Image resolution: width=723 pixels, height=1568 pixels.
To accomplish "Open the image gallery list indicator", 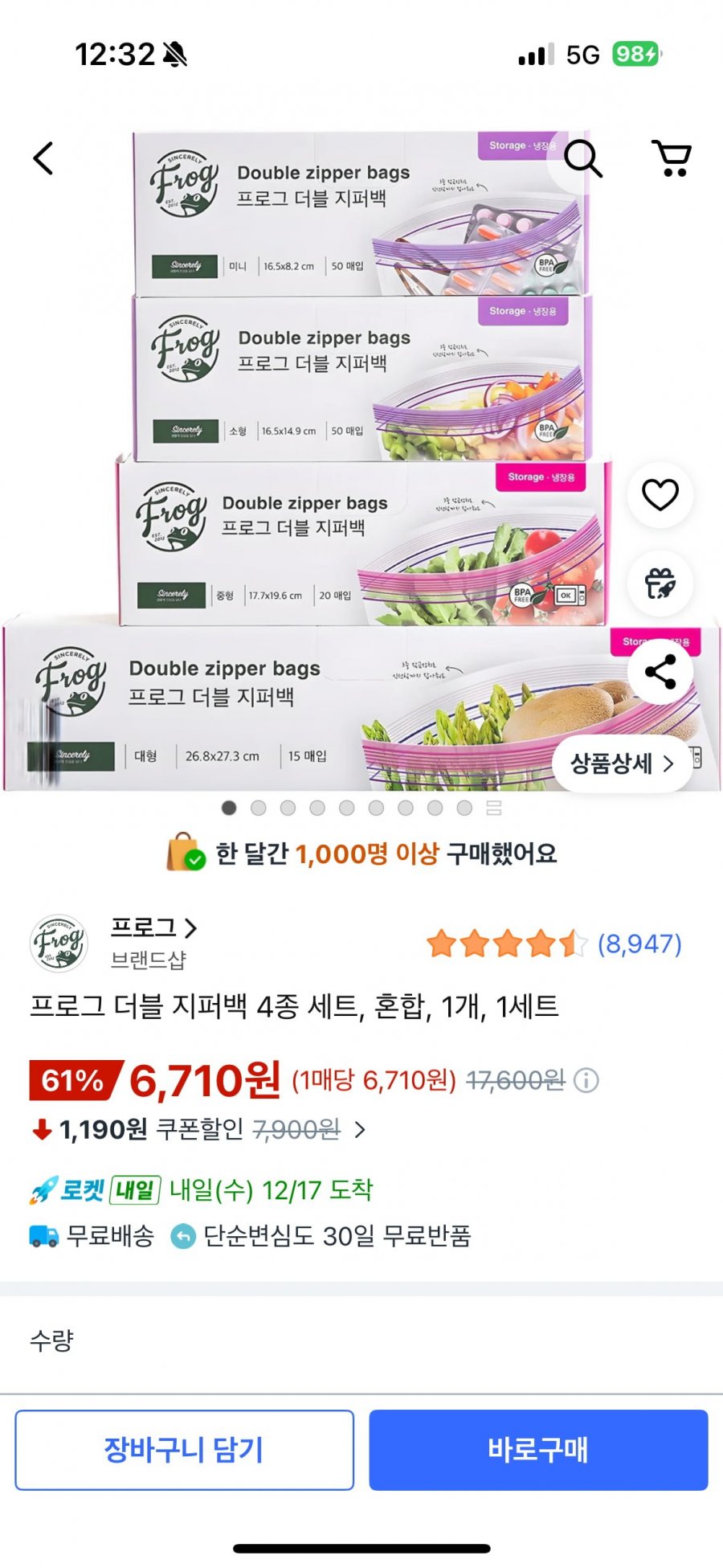I will tap(494, 808).
